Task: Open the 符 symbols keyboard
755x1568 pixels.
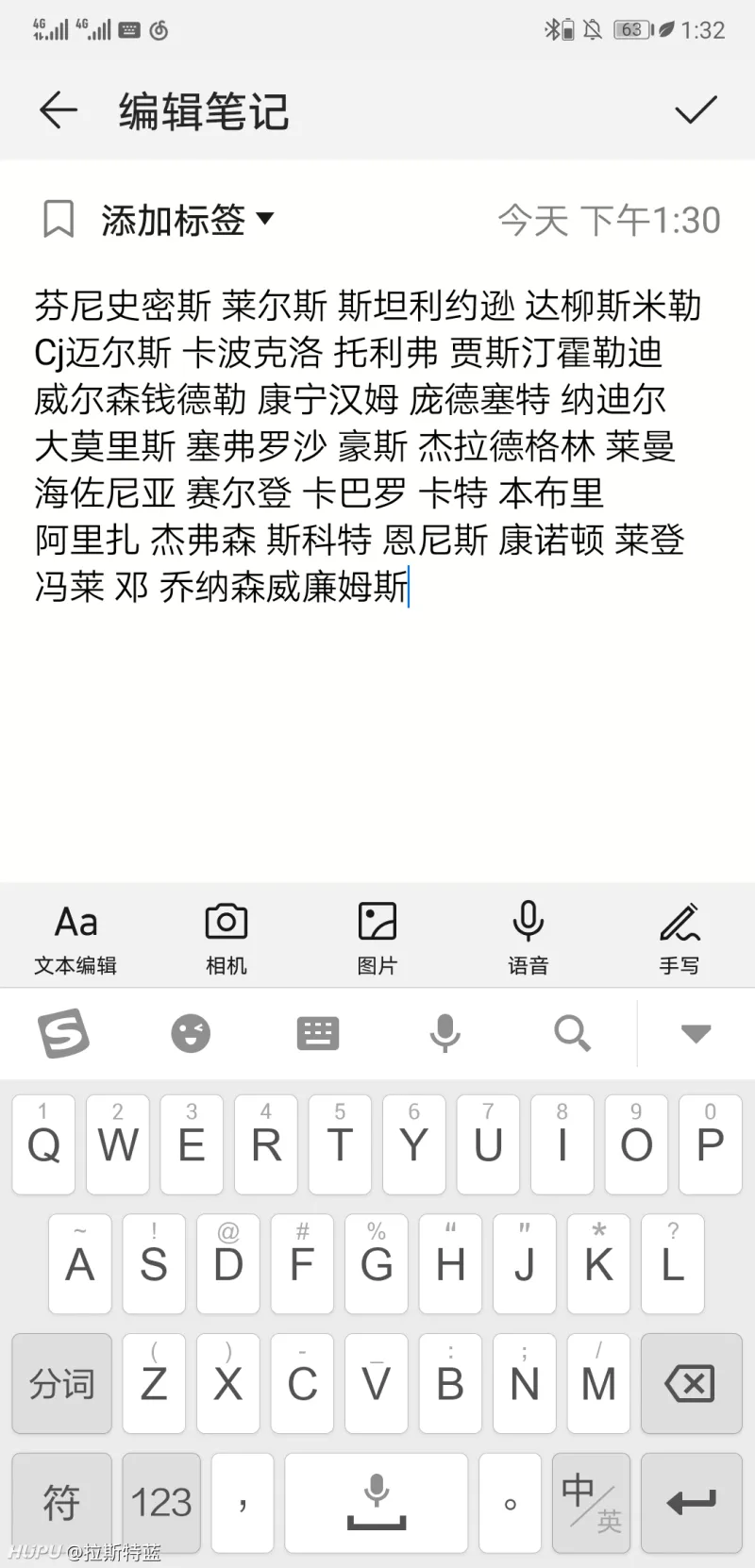Action: tap(61, 1503)
